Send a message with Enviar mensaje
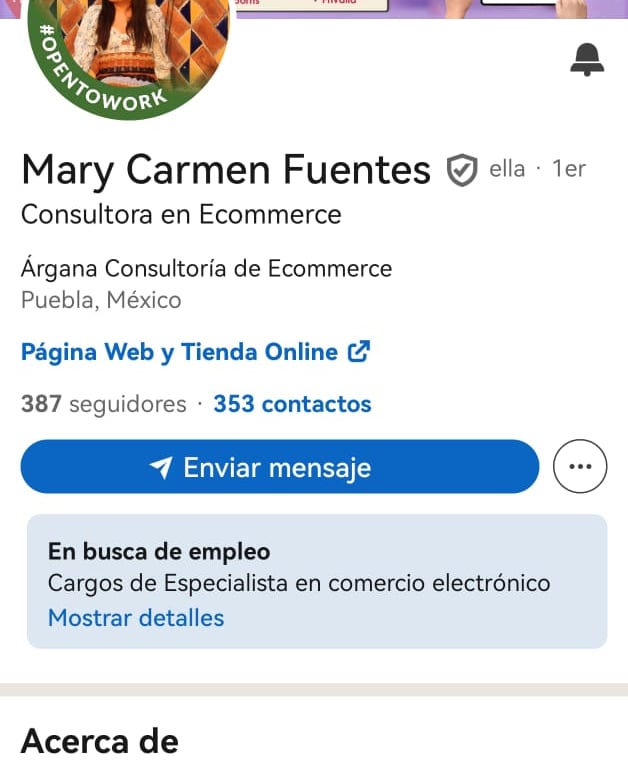This screenshot has height=783, width=628. (279, 467)
